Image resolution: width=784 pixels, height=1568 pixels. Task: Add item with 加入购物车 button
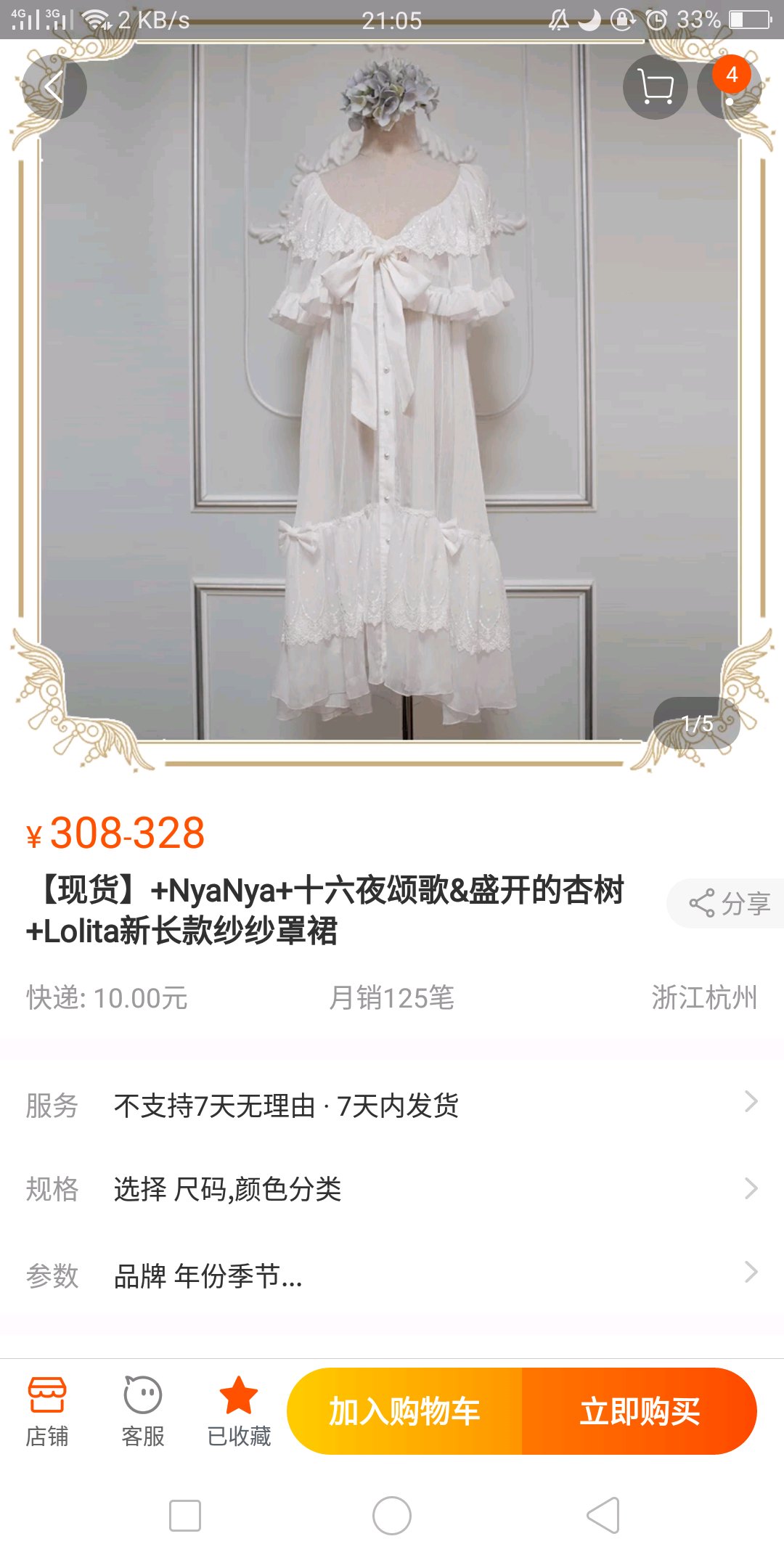[x=405, y=1411]
